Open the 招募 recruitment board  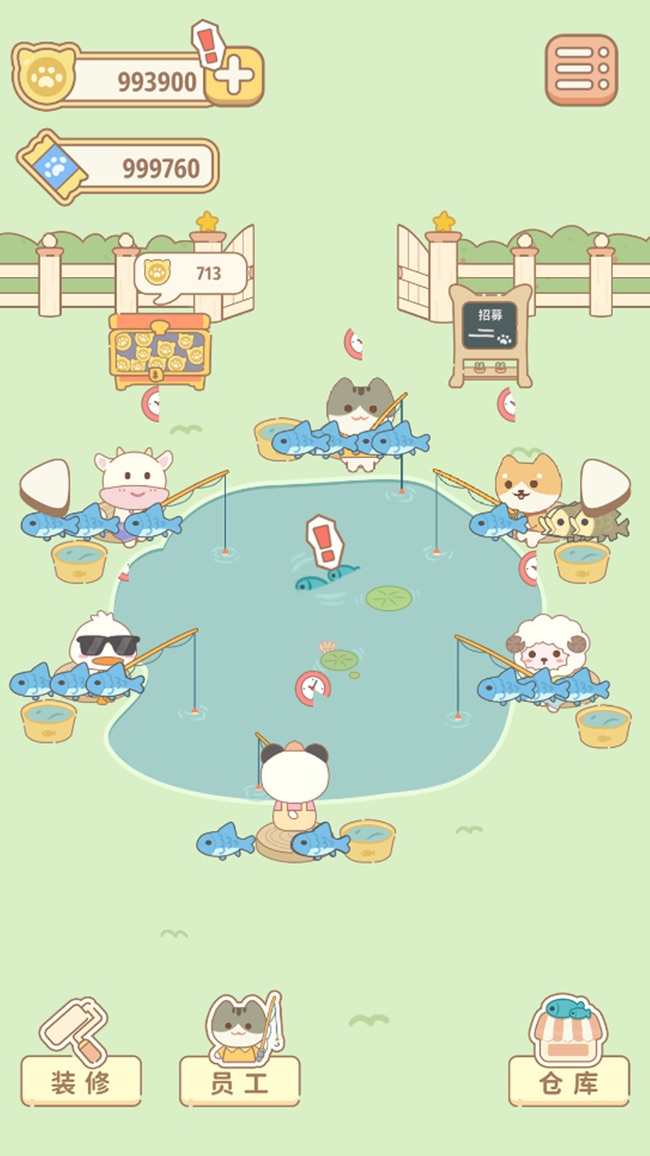click(490, 332)
